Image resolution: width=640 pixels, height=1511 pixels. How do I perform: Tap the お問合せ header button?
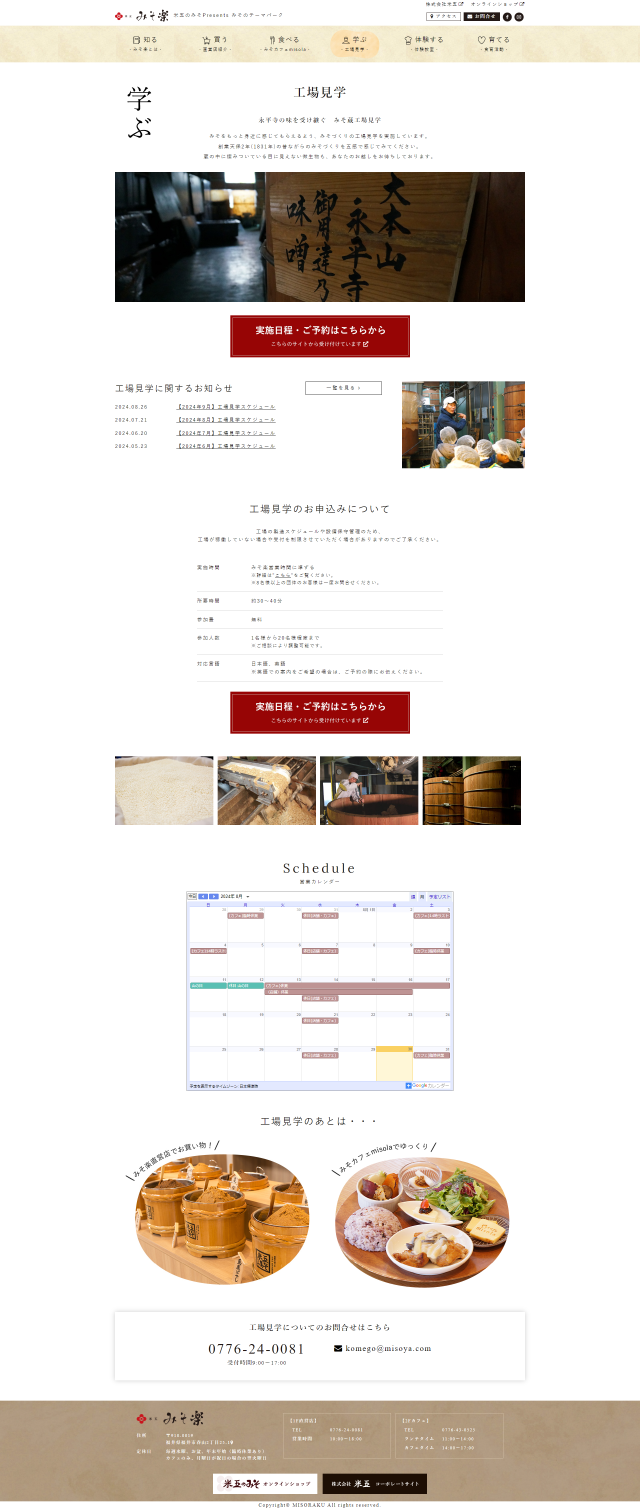tap(482, 17)
